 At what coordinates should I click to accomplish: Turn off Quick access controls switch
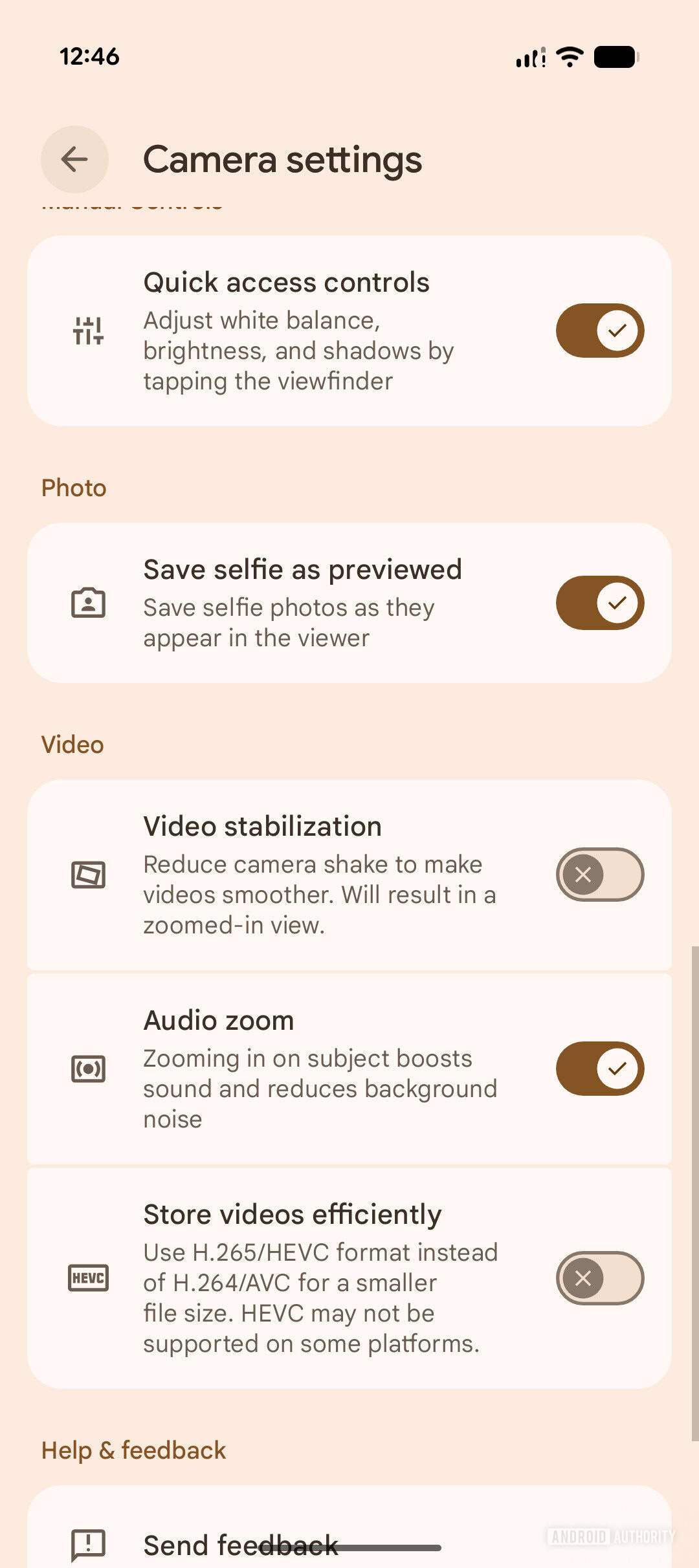click(x=600, y=331)
